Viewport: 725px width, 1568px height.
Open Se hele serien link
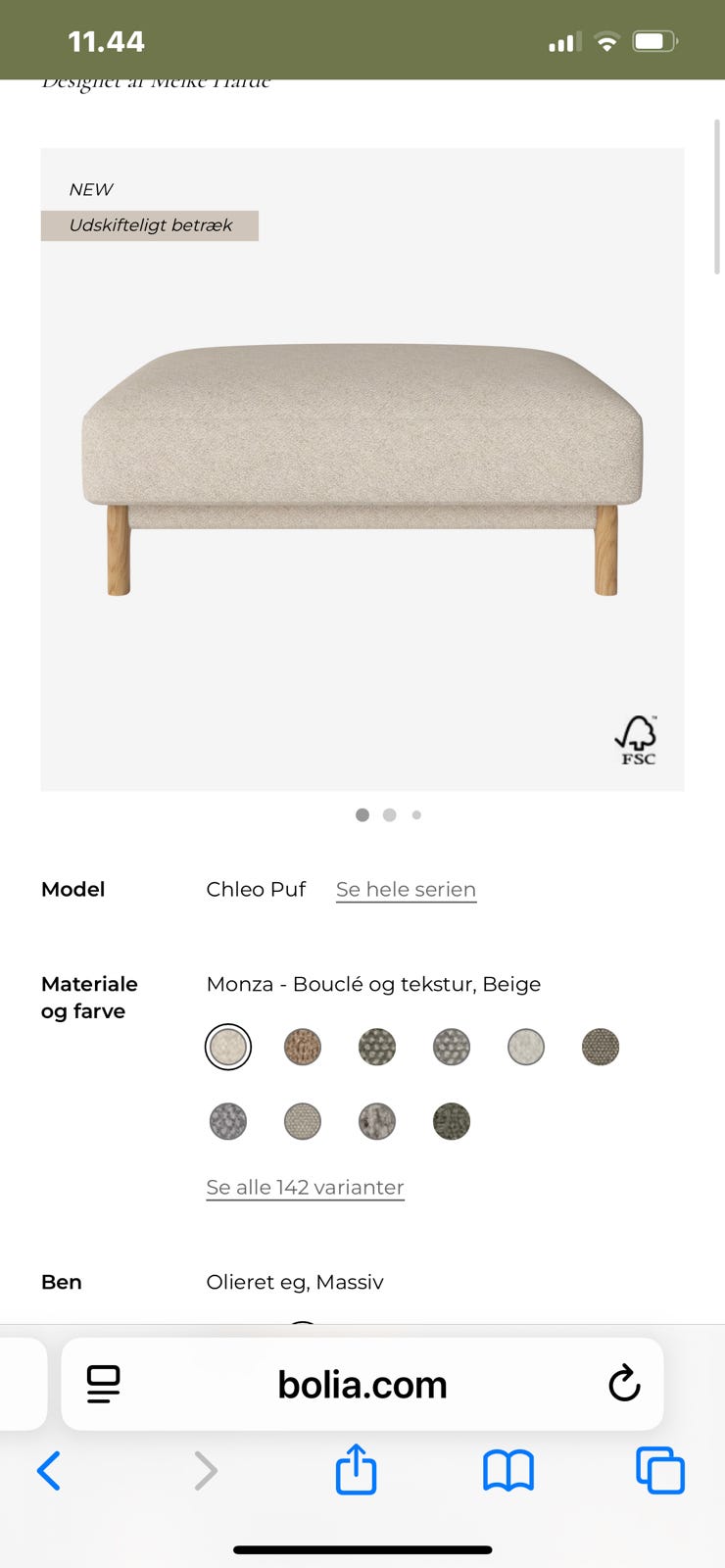point(406,889)
